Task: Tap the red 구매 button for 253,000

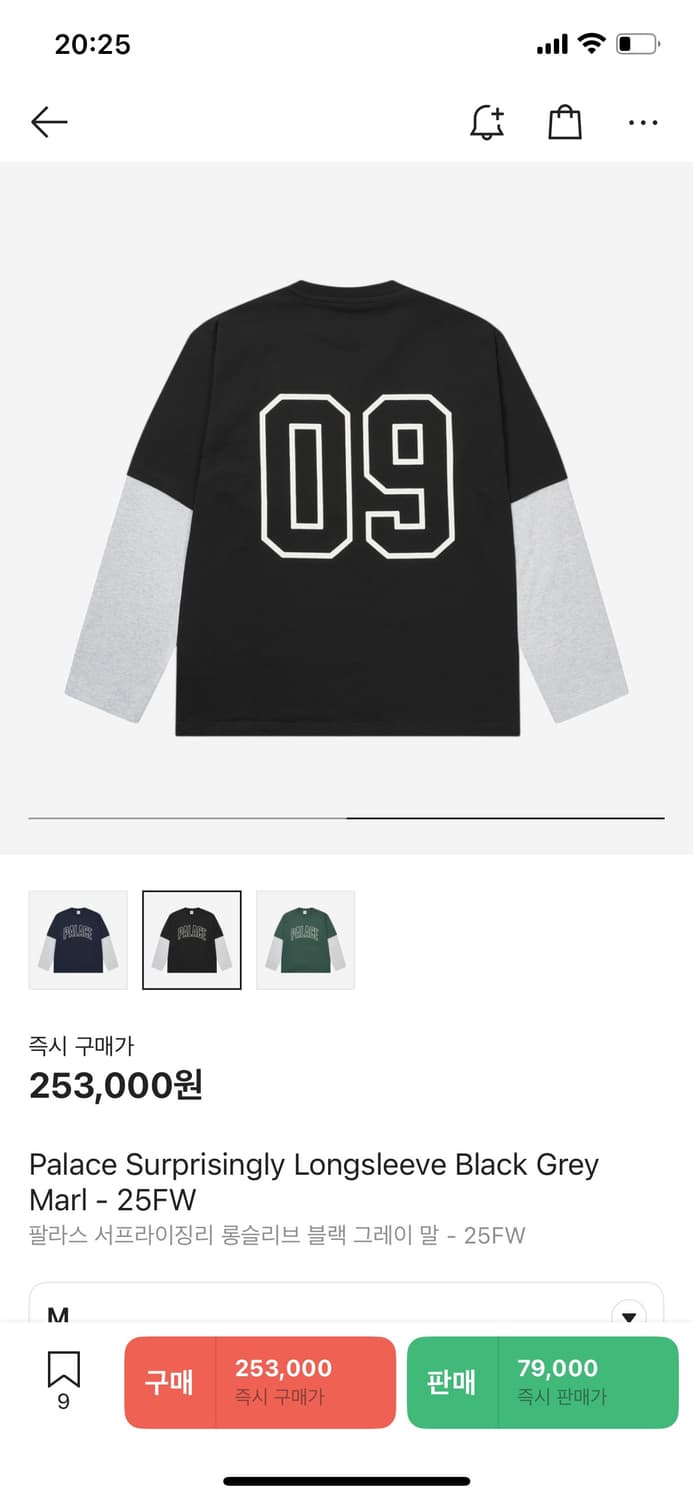Action: 260,1382
